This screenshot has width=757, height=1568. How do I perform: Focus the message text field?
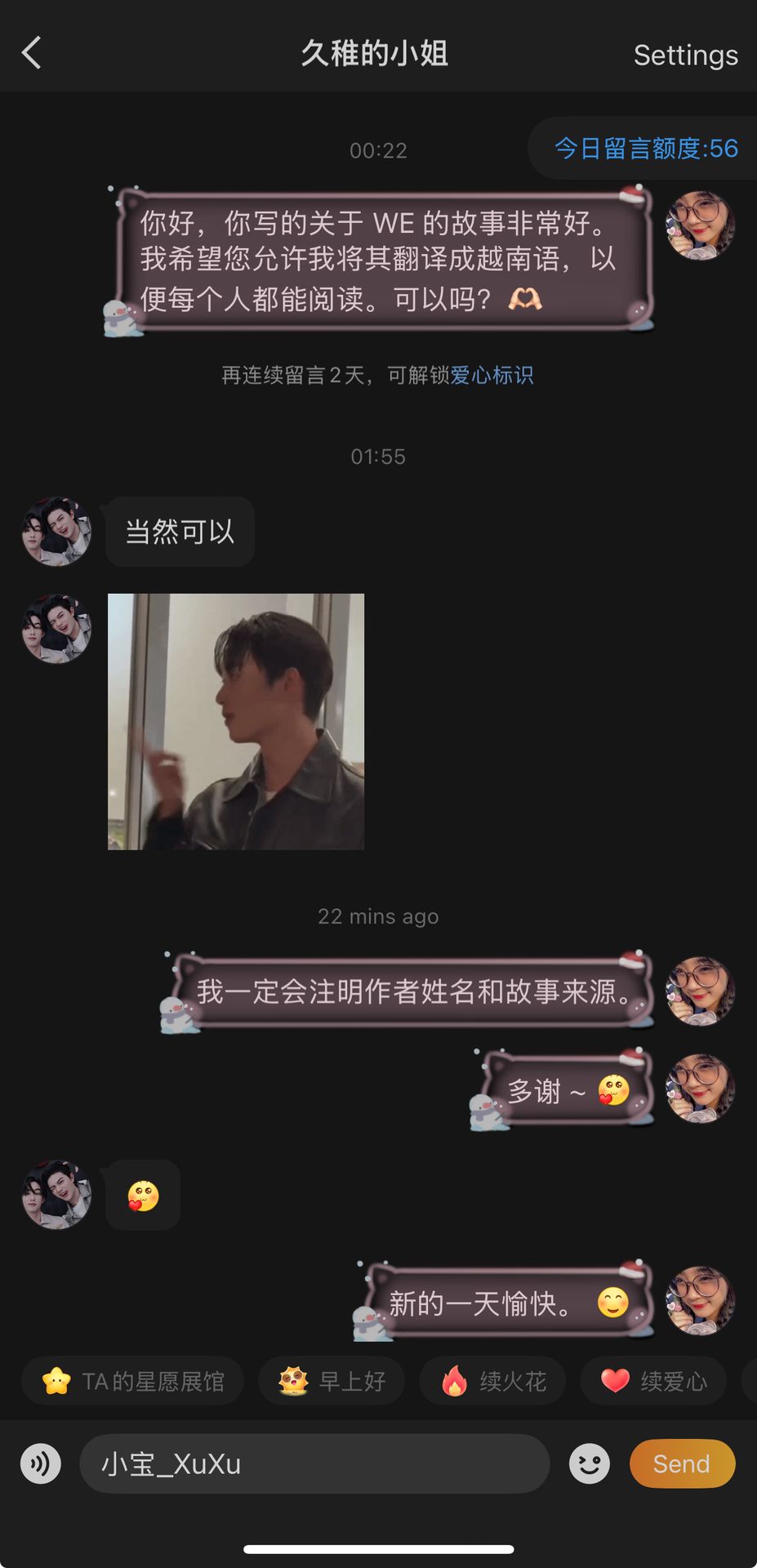point(314,1463)
